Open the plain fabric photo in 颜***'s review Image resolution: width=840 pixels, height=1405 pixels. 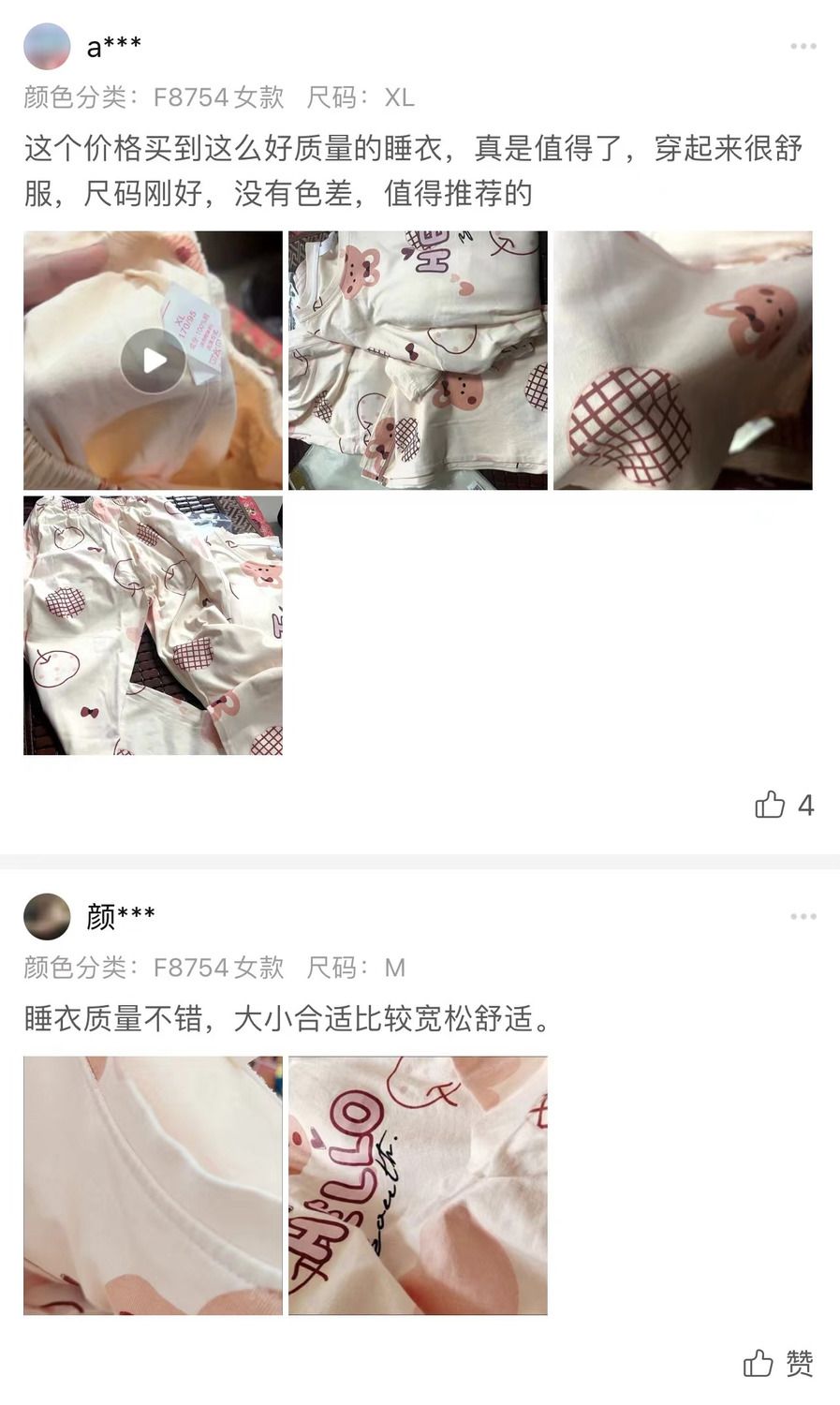(153, 1185)
